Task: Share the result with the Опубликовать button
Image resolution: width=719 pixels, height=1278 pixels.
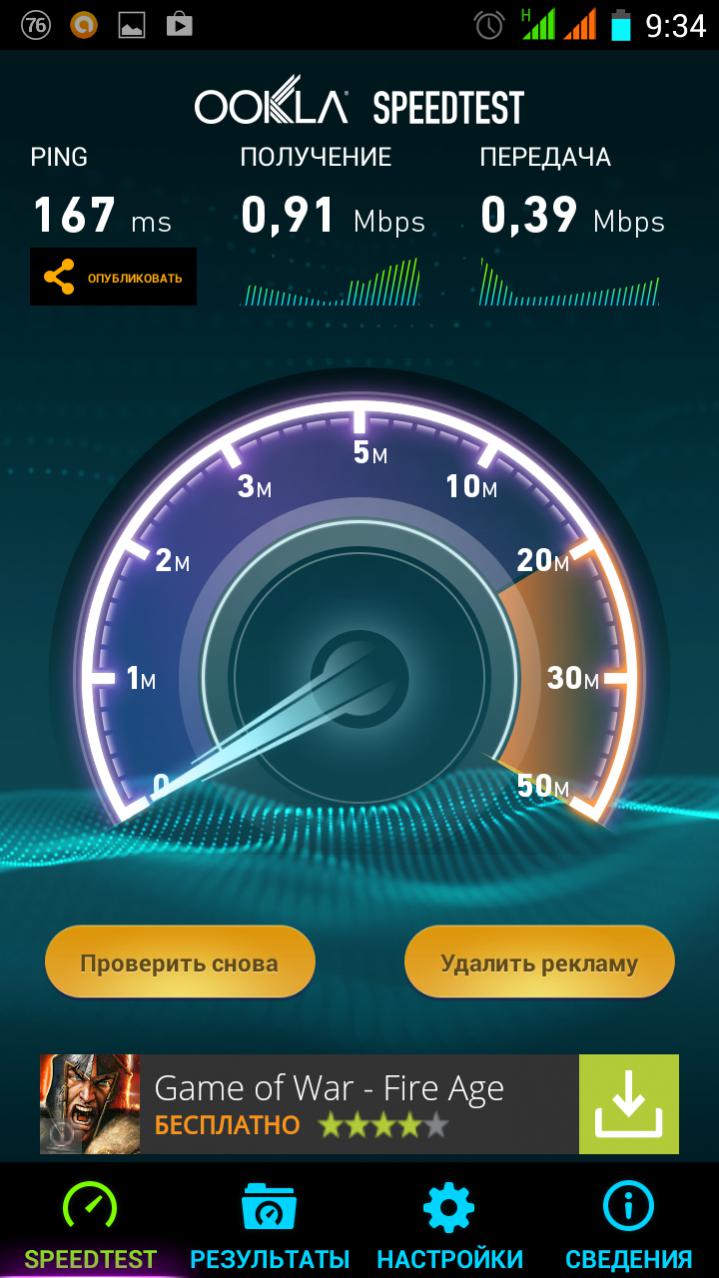Action: pyautogui.click(x=113, y=277)
